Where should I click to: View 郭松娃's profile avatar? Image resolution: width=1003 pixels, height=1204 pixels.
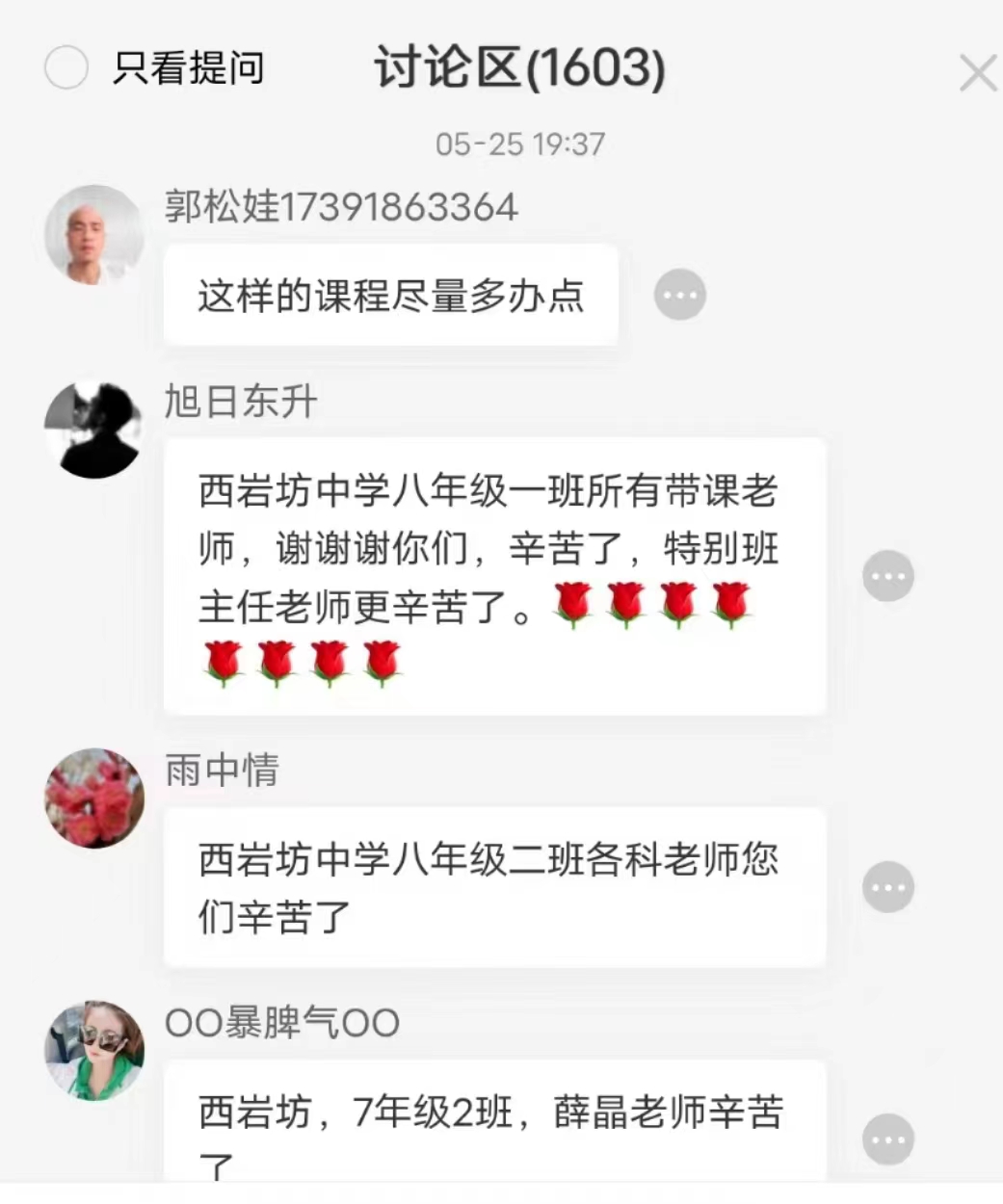tap(94, 234)
